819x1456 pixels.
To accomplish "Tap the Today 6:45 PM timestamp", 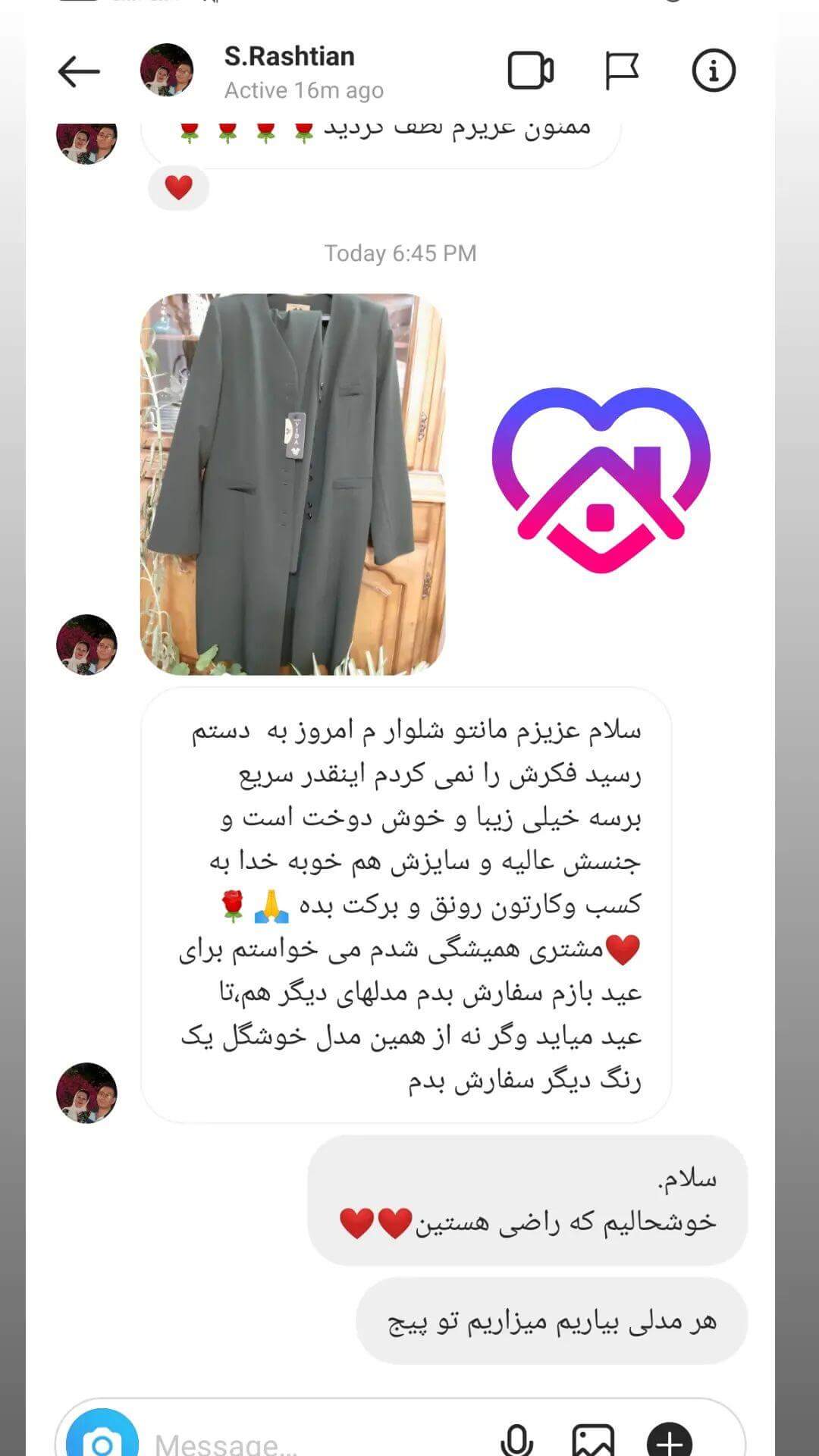I will click(x=400, y=254).
